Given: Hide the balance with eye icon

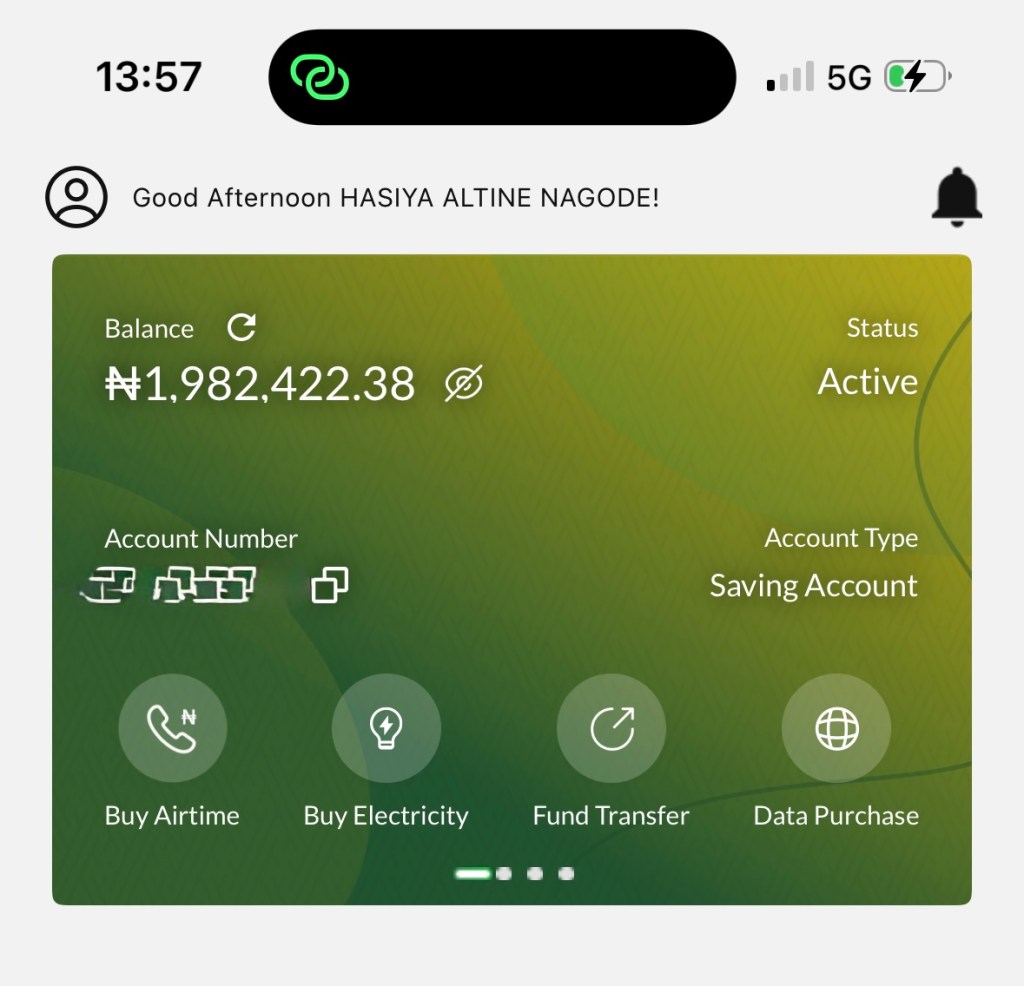Looking at the screenshot, I should (463, 384).
